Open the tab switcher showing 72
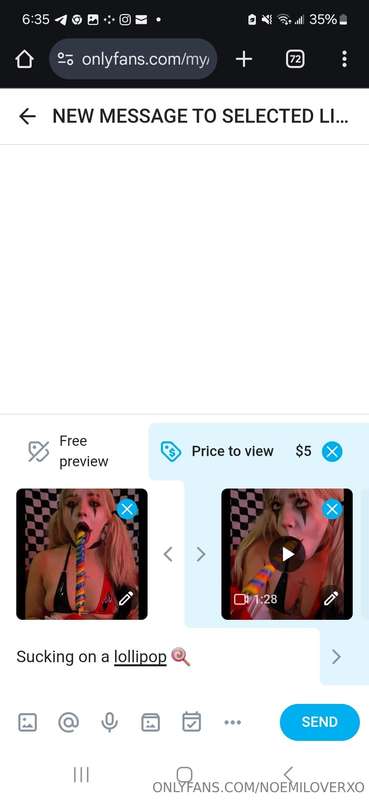The width and height of the screenshot is (369, 800). (295, 59)
